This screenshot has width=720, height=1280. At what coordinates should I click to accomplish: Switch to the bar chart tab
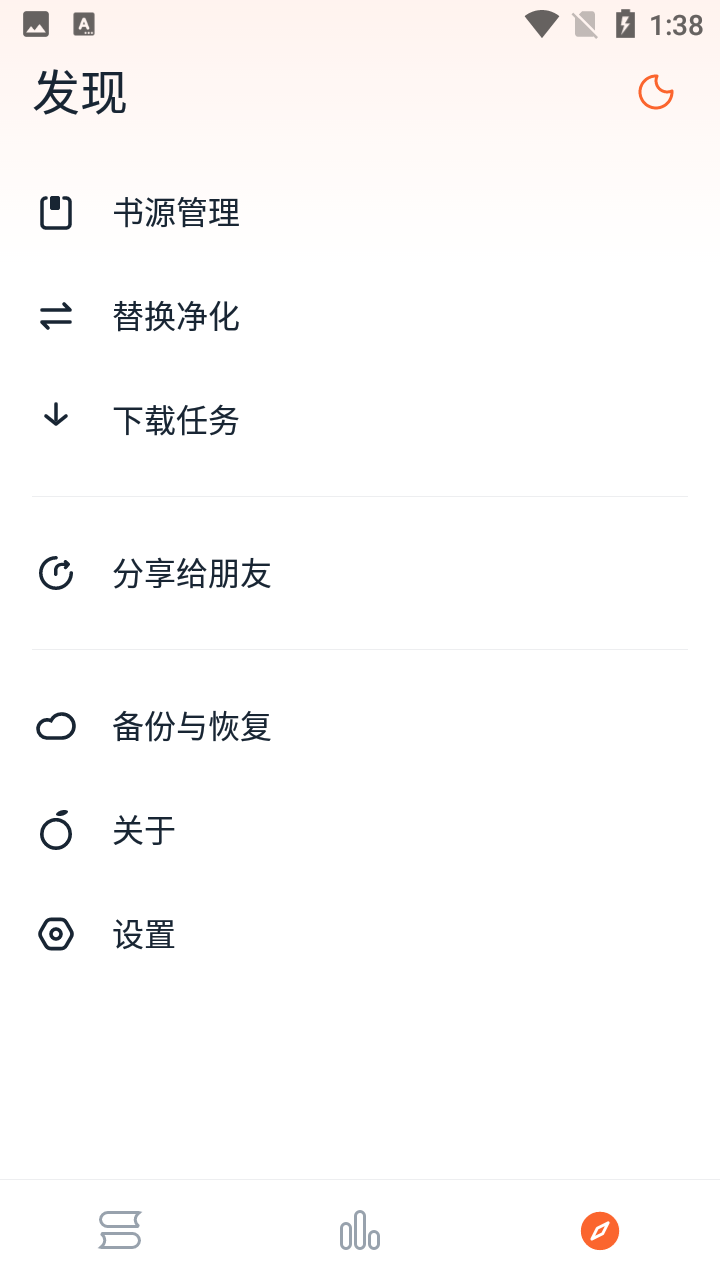coord(360,1230)
